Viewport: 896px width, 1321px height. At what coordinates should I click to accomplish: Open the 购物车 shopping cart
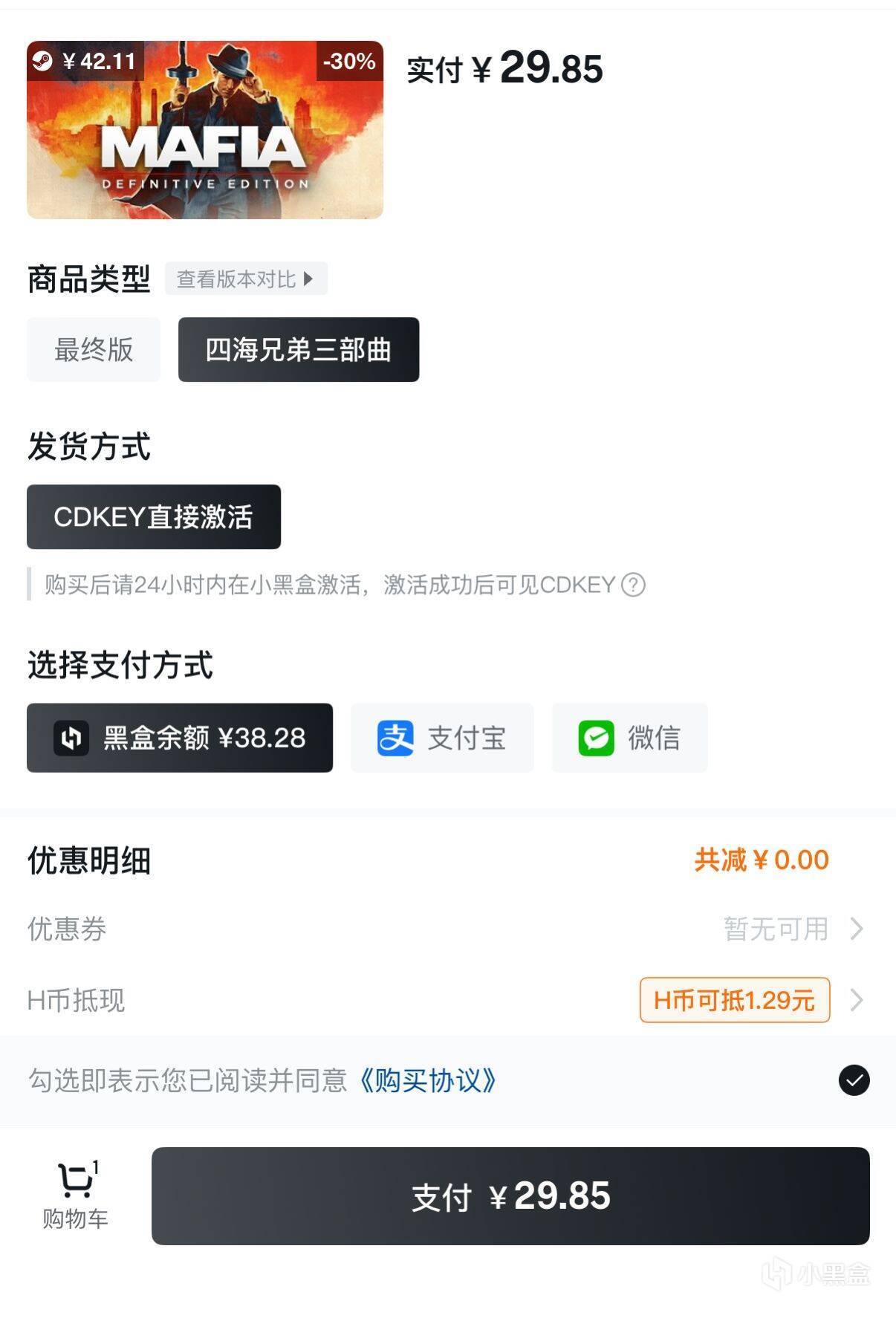click(x=75, y=1195)
